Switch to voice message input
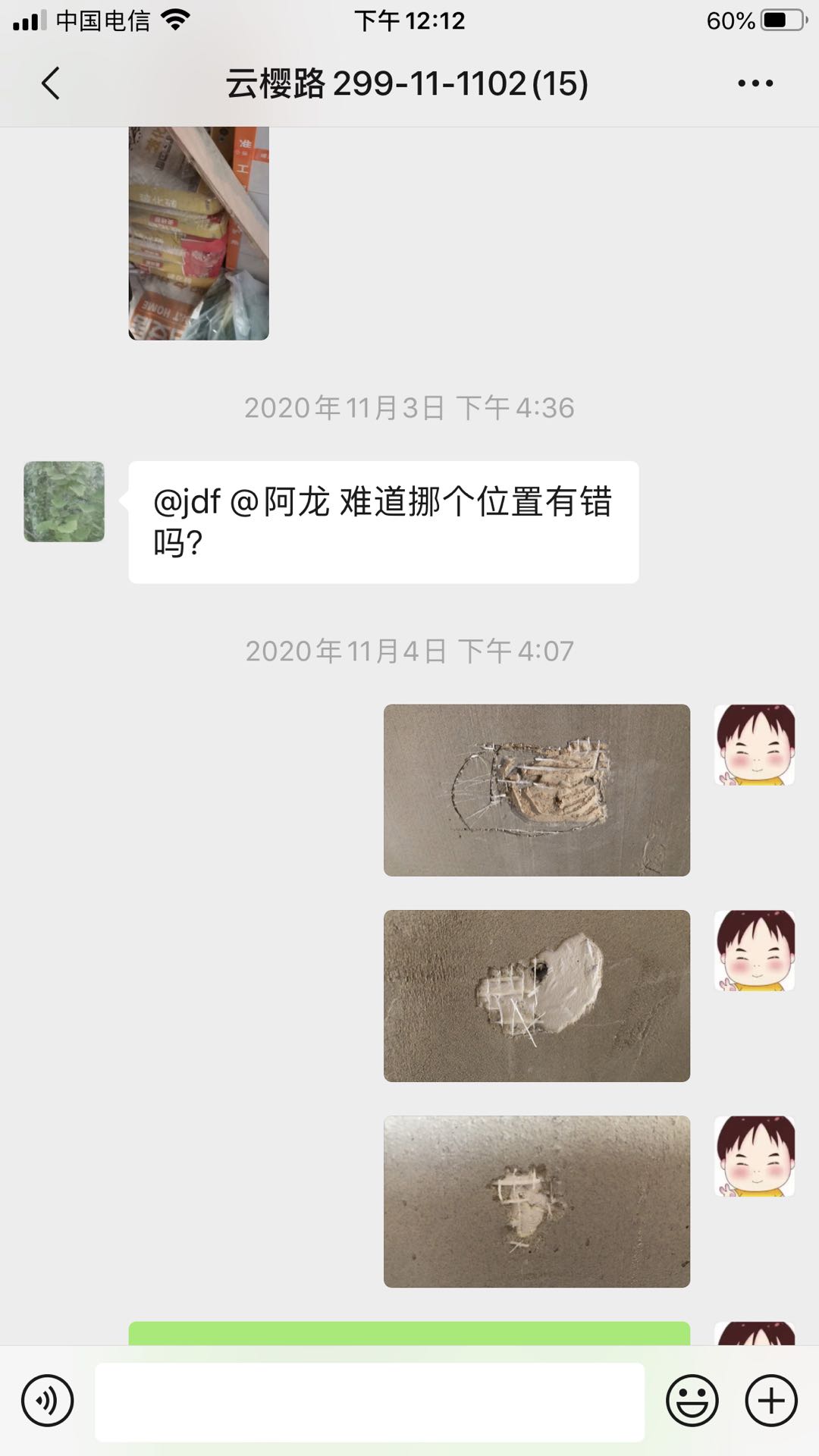 tap(48, 1401)
